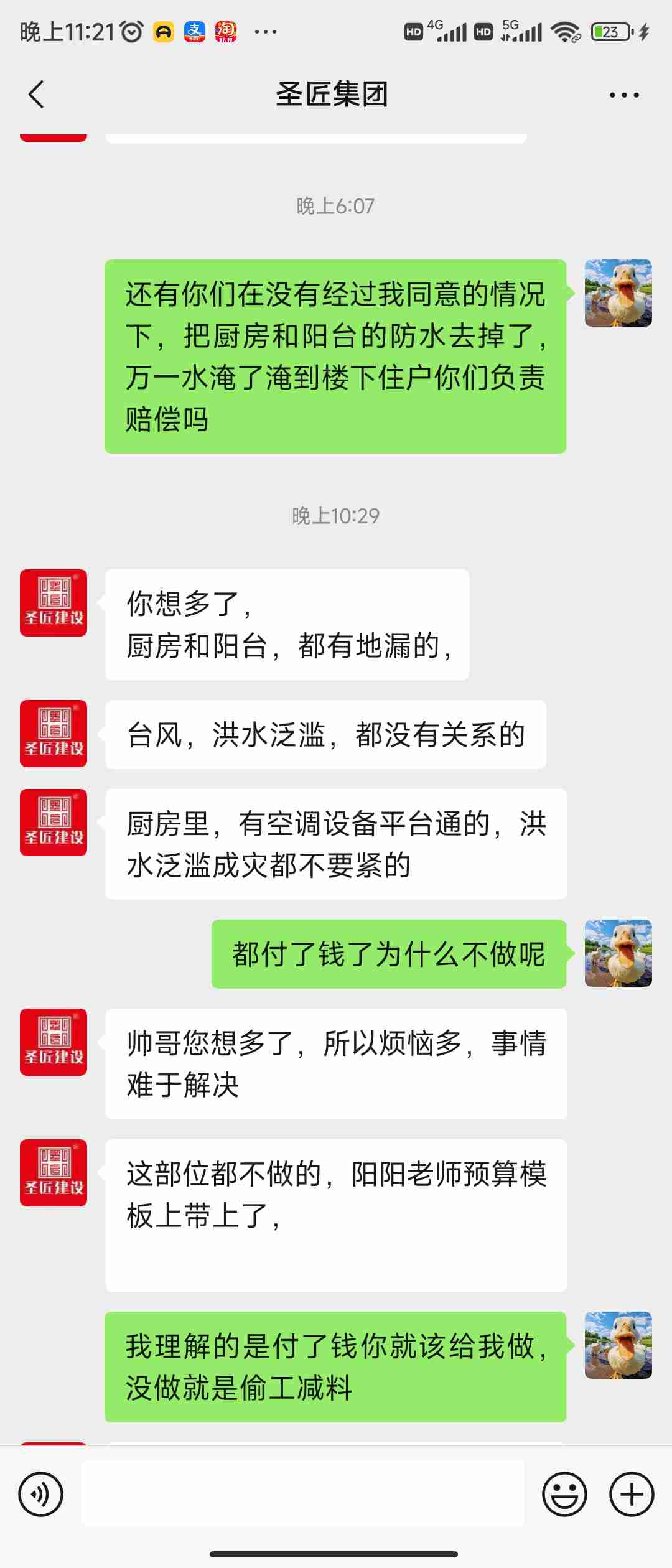Focus the message text field
The height and width of the screenshot is (1568, 672).
pyautogui.click(x=302, y=1493)
